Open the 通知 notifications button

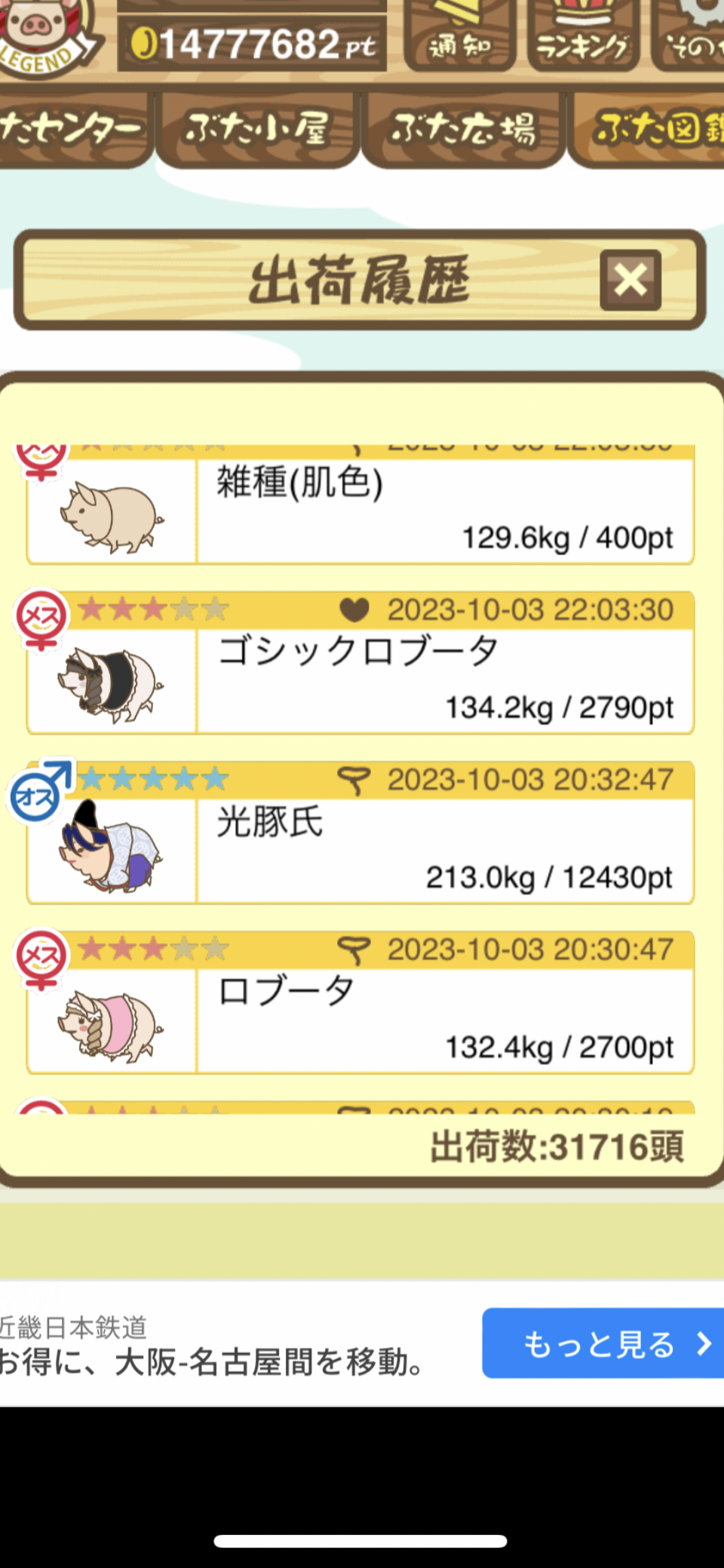[x=459, y=39]
